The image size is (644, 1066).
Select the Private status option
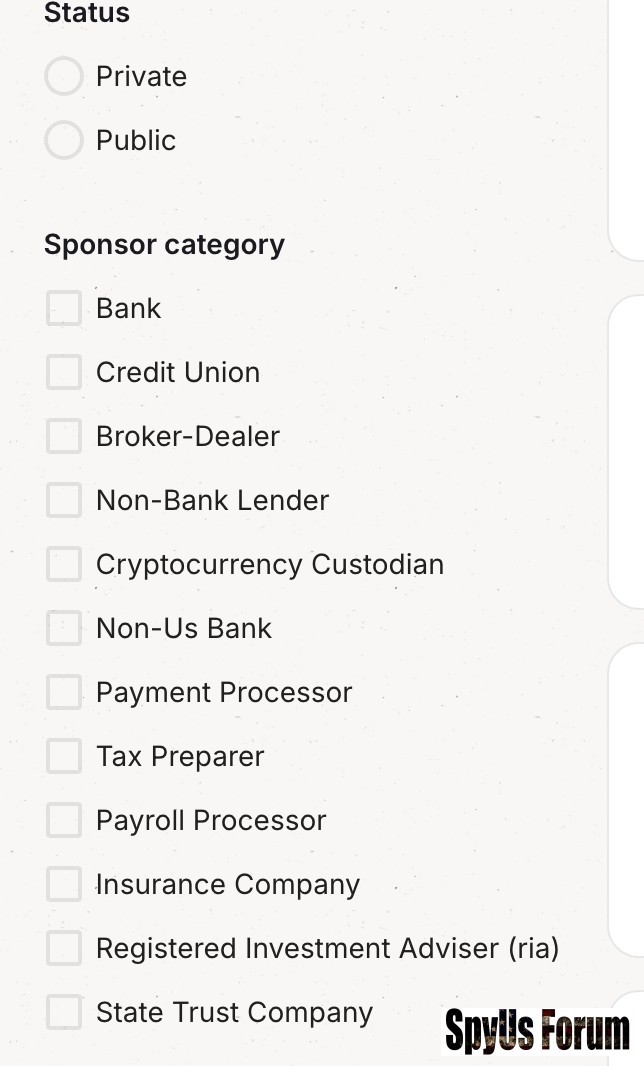63,77
